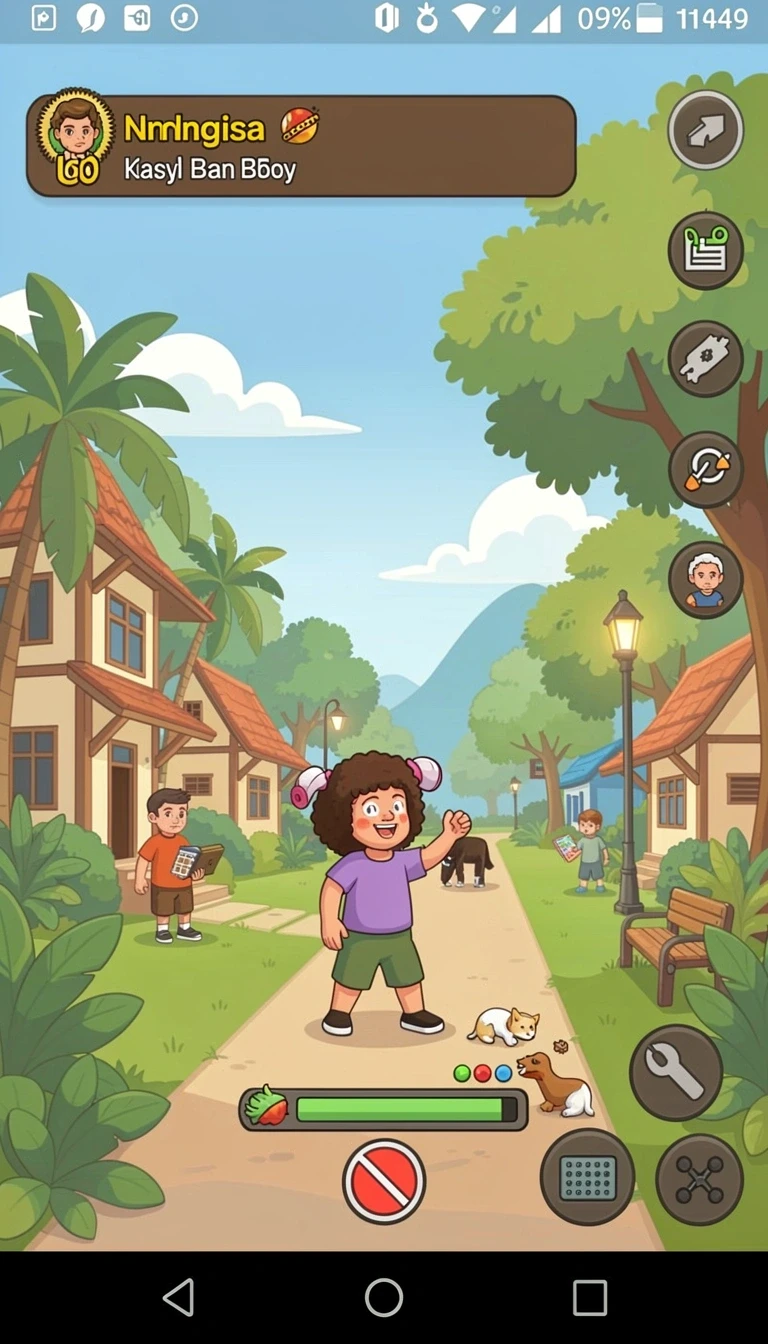Go to the home screen

384,1298
